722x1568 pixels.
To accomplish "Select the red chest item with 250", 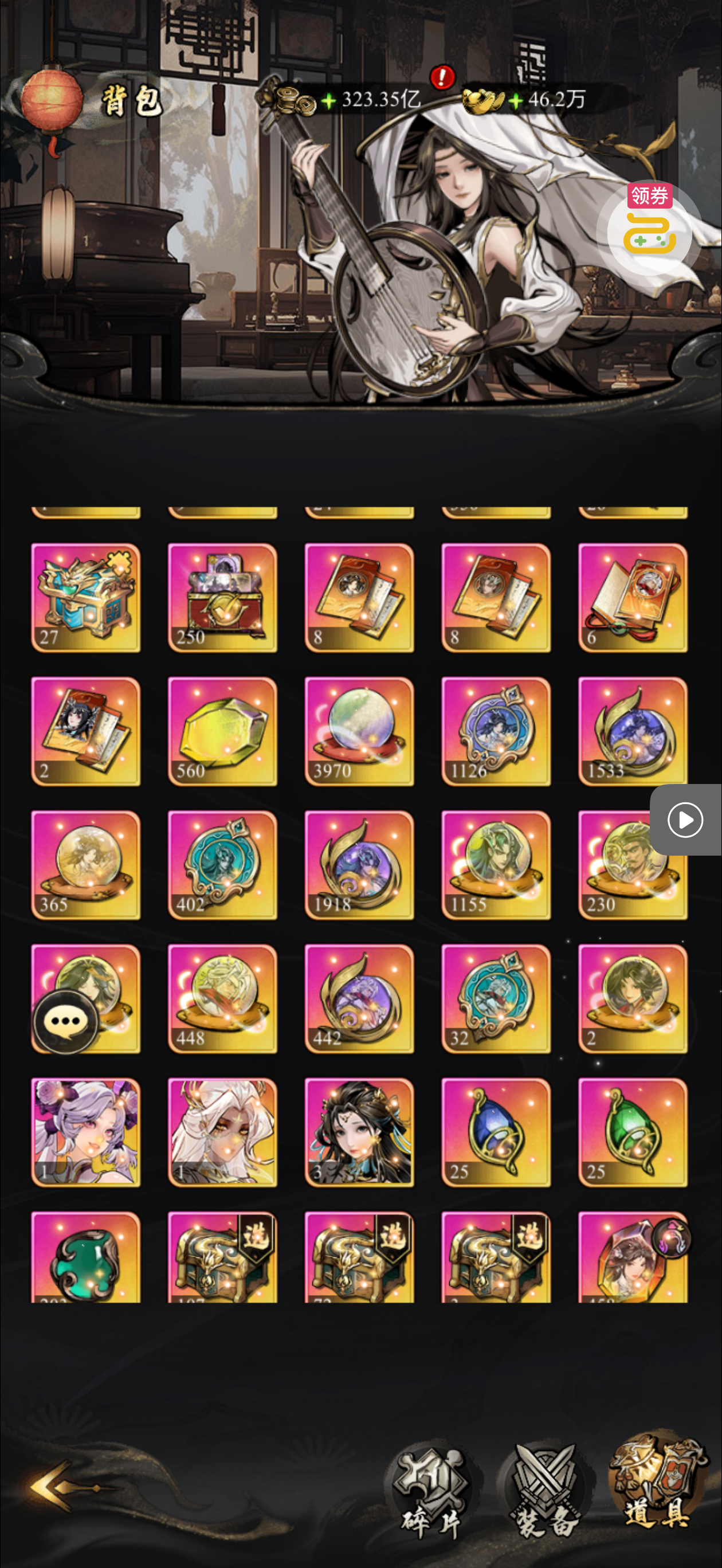I will pos(222,598).
